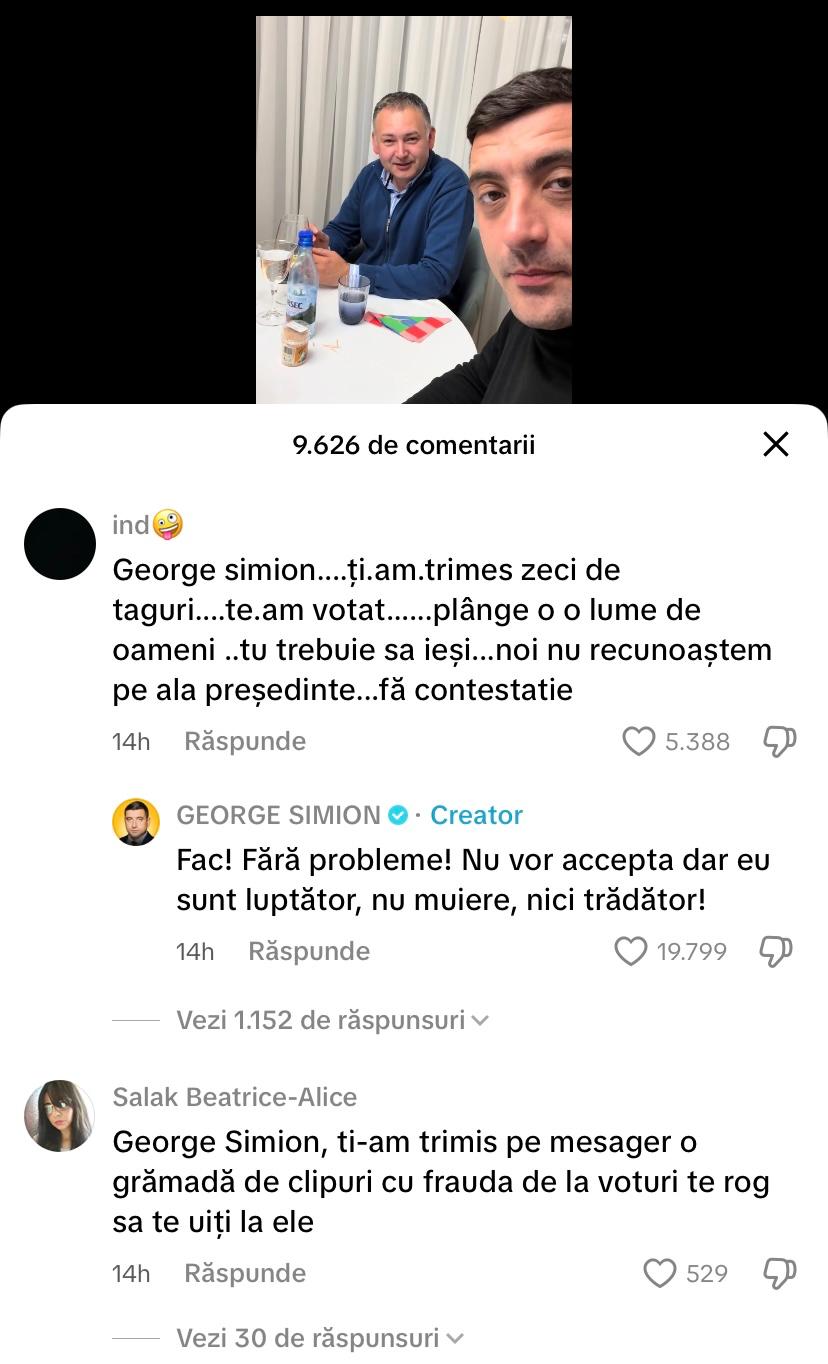The height and width of the screenshot is (1364, 828).
Task: Dislike Salak Beatrice-Alice's comment
Action: [779, 1273]
